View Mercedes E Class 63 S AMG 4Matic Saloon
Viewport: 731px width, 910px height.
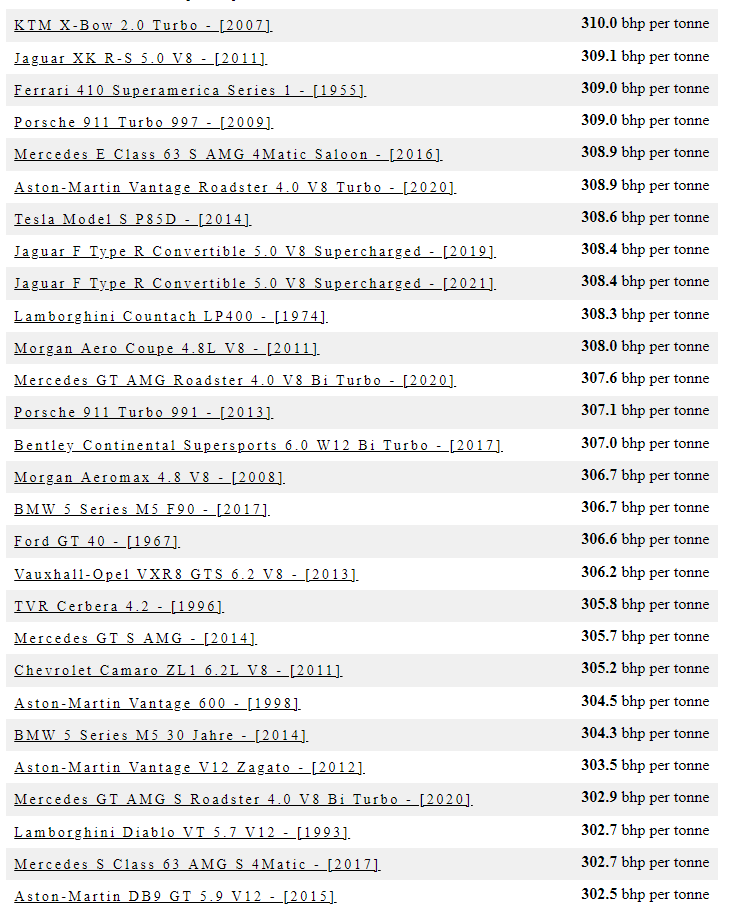[x=227, y=154]
